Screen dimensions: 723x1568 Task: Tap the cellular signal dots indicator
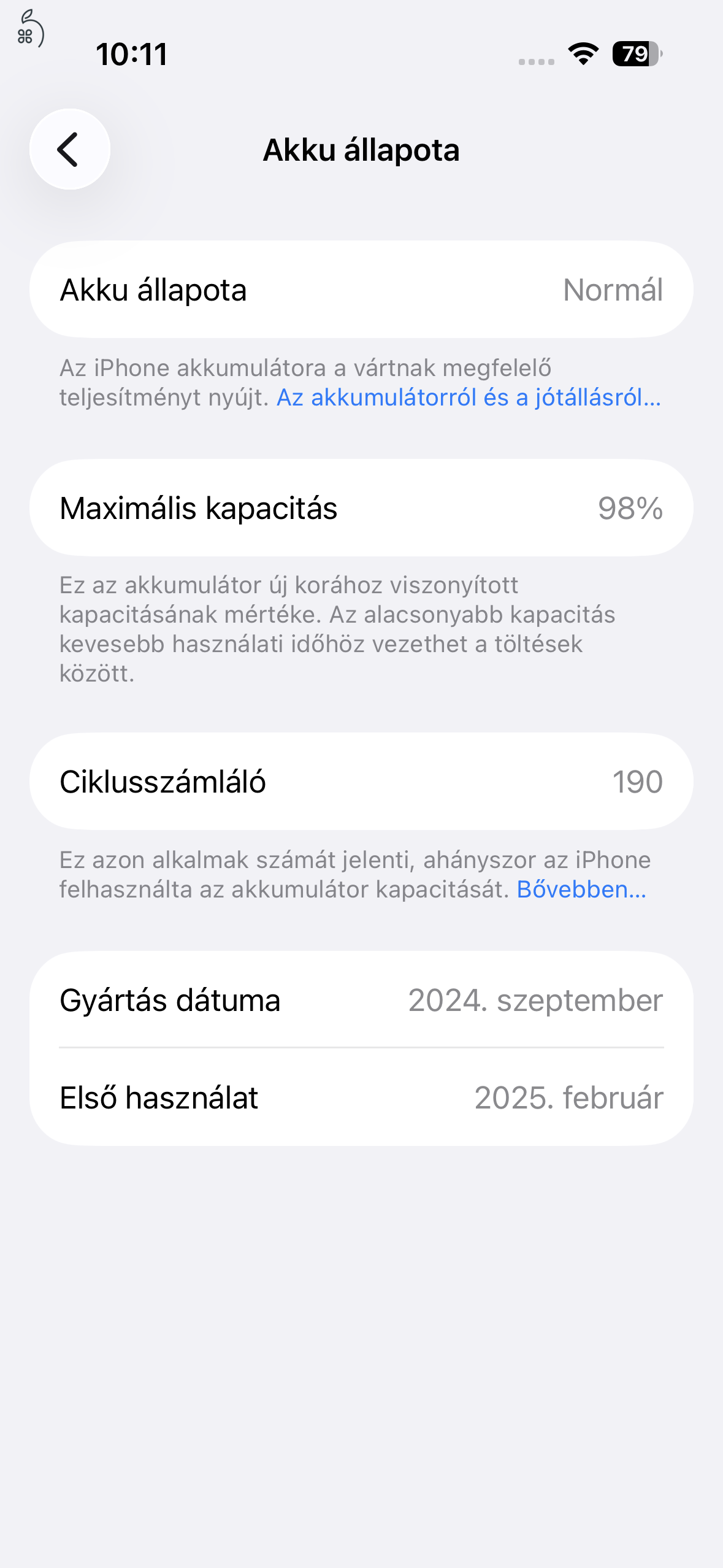pos(534,60)
